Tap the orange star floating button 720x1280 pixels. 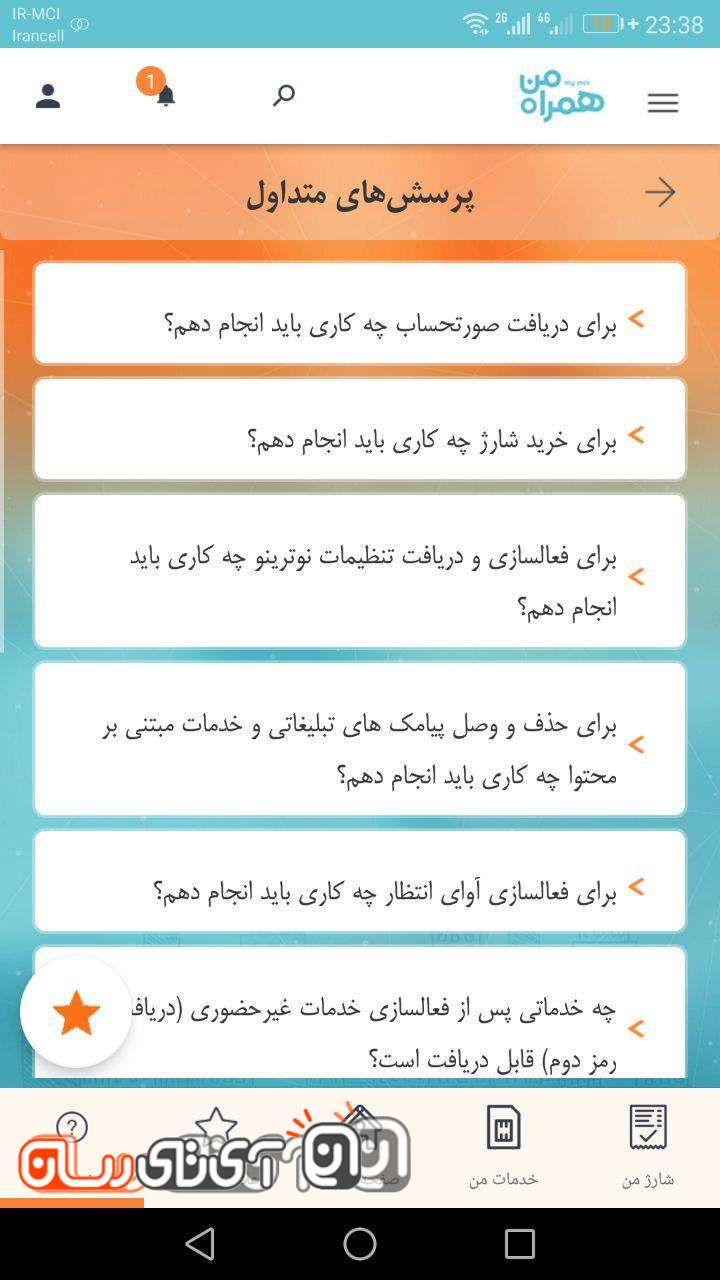76,1013
